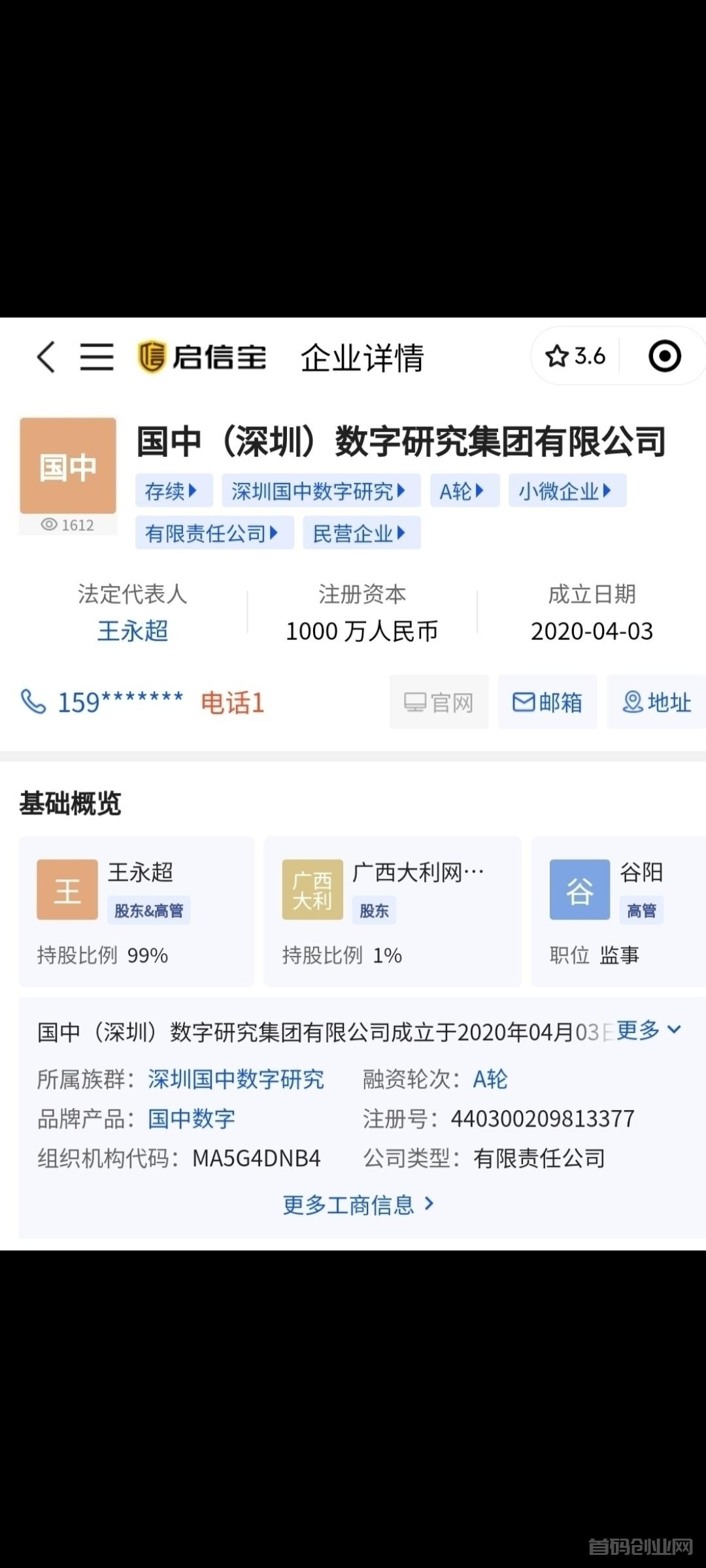Tap the A轮 funding tag
This screenshot has width=706, height=1568.
(x=464, y=491)
